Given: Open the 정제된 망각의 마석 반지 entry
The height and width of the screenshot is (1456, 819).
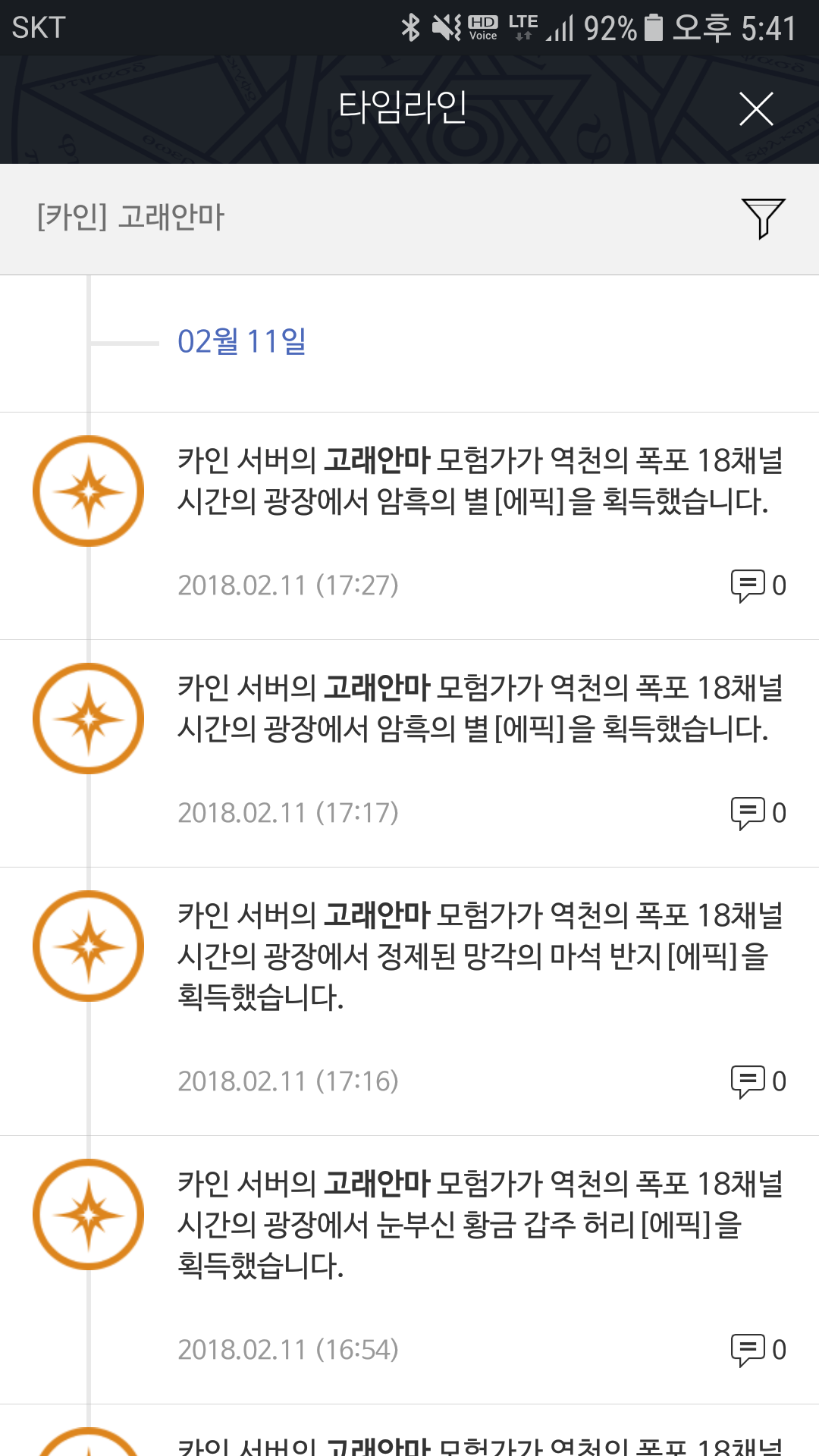Looking at the screenshot, I should [479, 955].
